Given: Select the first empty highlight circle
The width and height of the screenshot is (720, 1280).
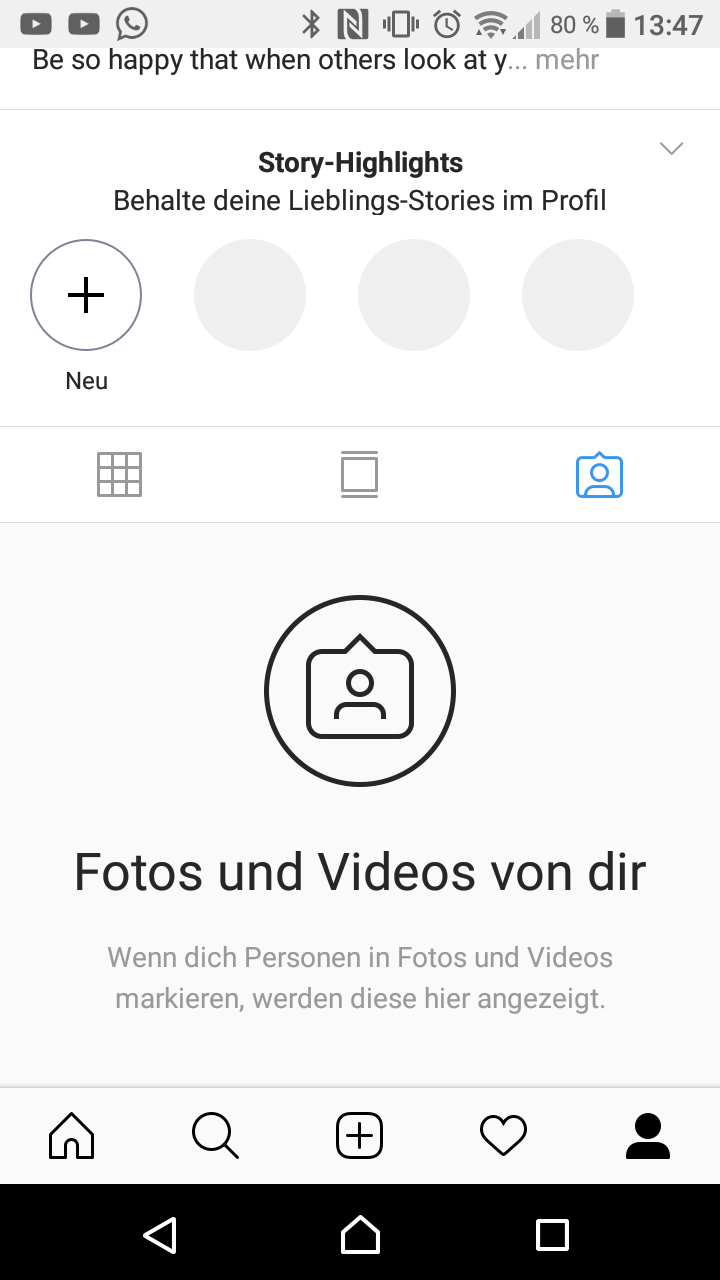Looking at the screenshot, I should (250, 295).
